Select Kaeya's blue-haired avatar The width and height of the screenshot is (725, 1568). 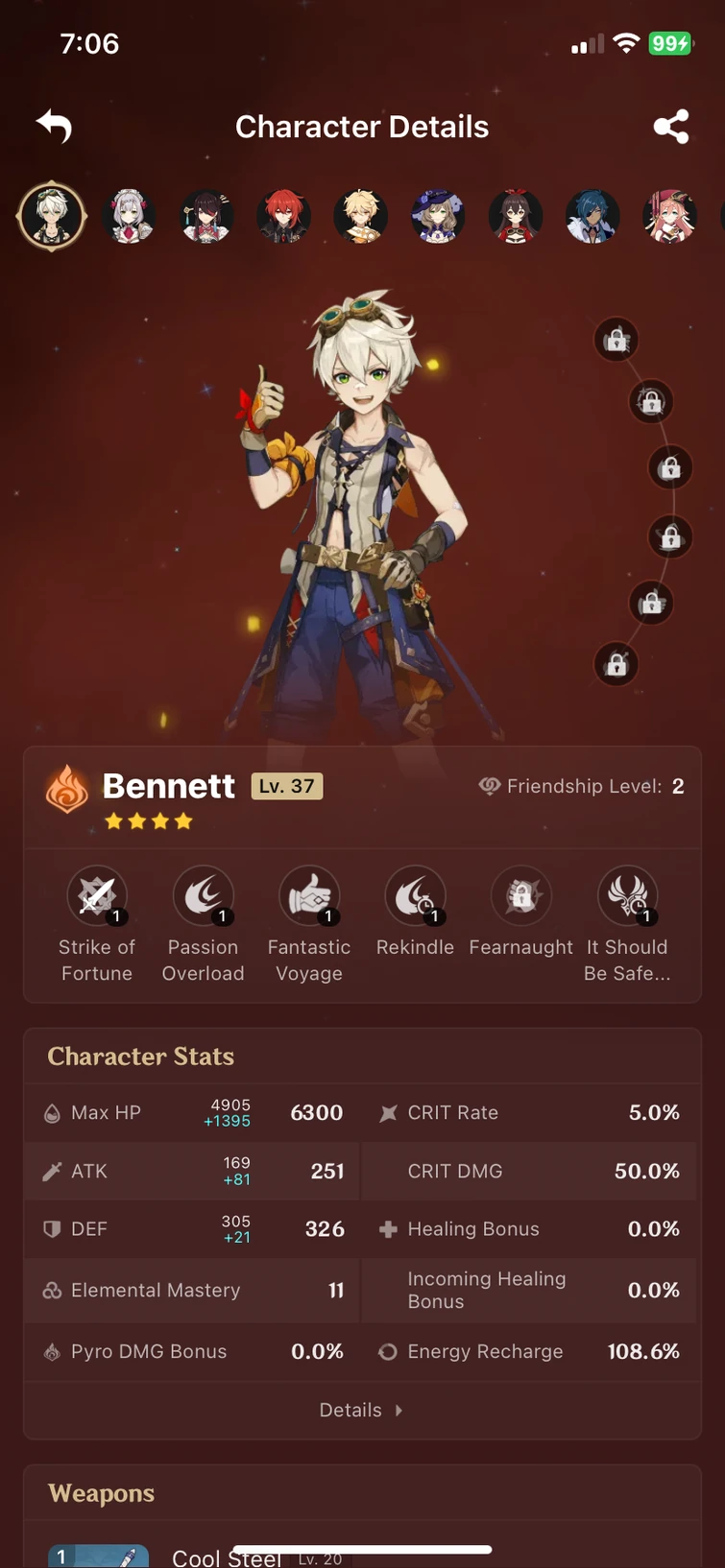592,216
